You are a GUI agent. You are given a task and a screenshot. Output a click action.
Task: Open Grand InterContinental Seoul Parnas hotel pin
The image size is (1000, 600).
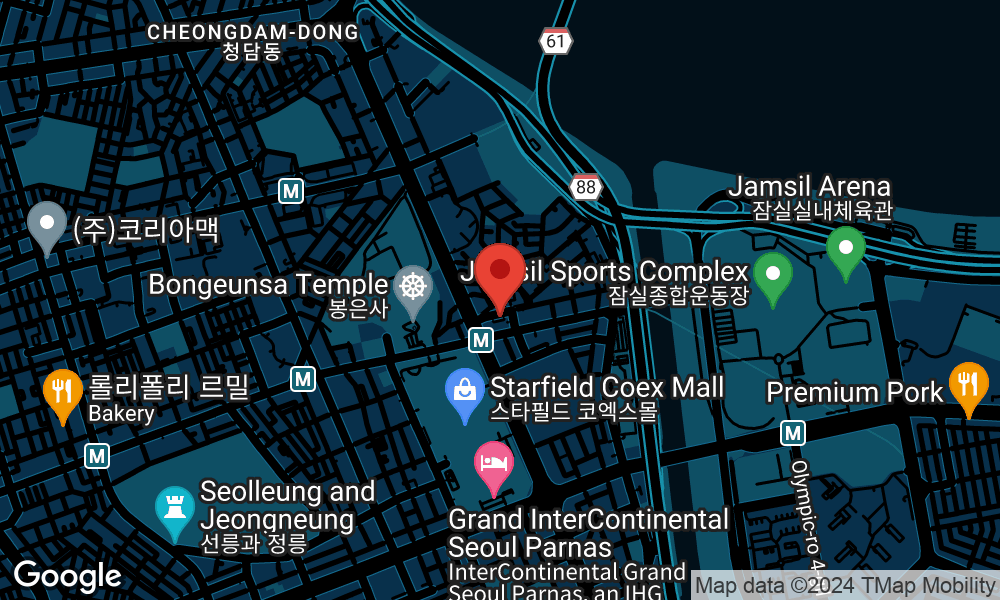click(x=493, y=464)
